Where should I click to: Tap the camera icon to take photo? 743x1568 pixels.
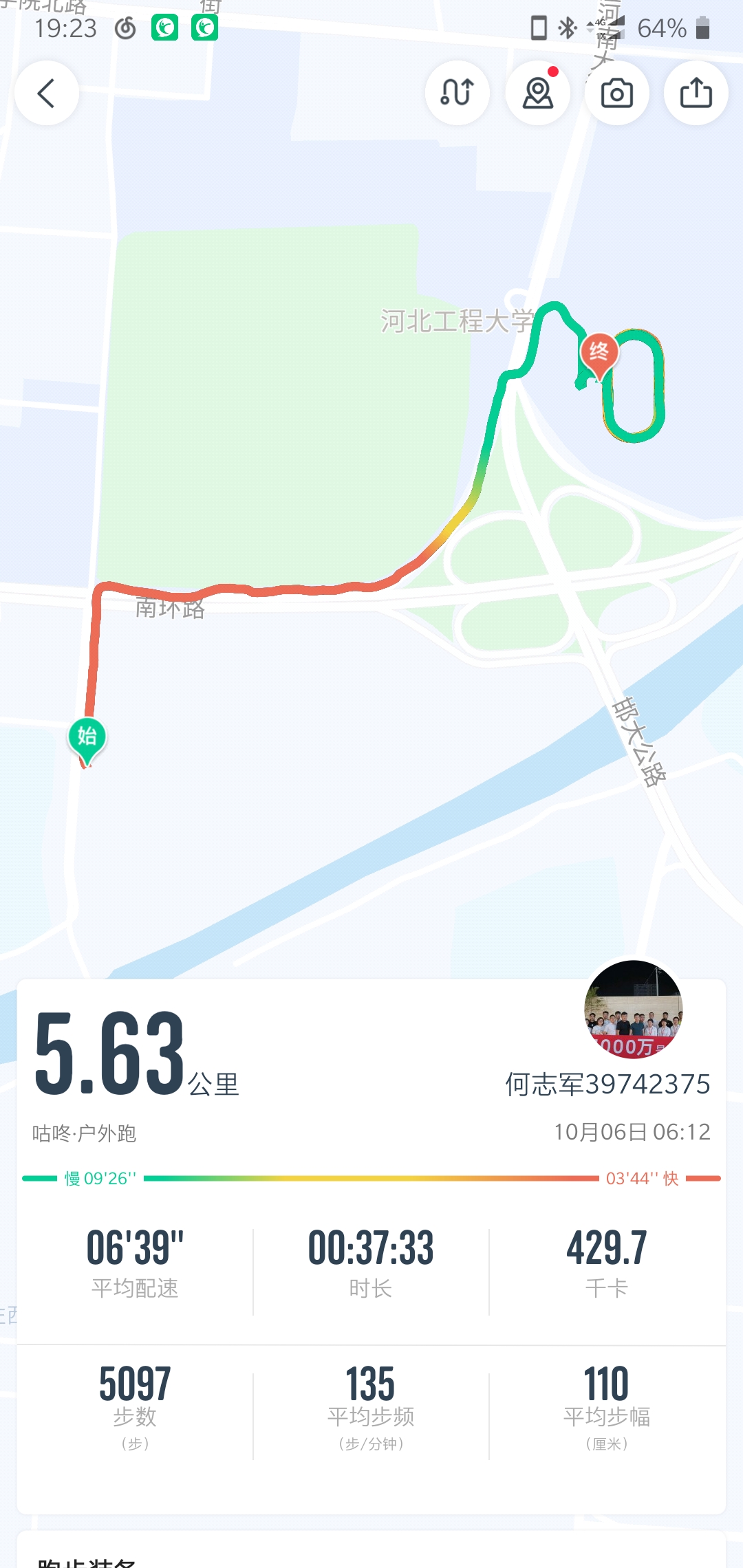(x=617, y=93)
